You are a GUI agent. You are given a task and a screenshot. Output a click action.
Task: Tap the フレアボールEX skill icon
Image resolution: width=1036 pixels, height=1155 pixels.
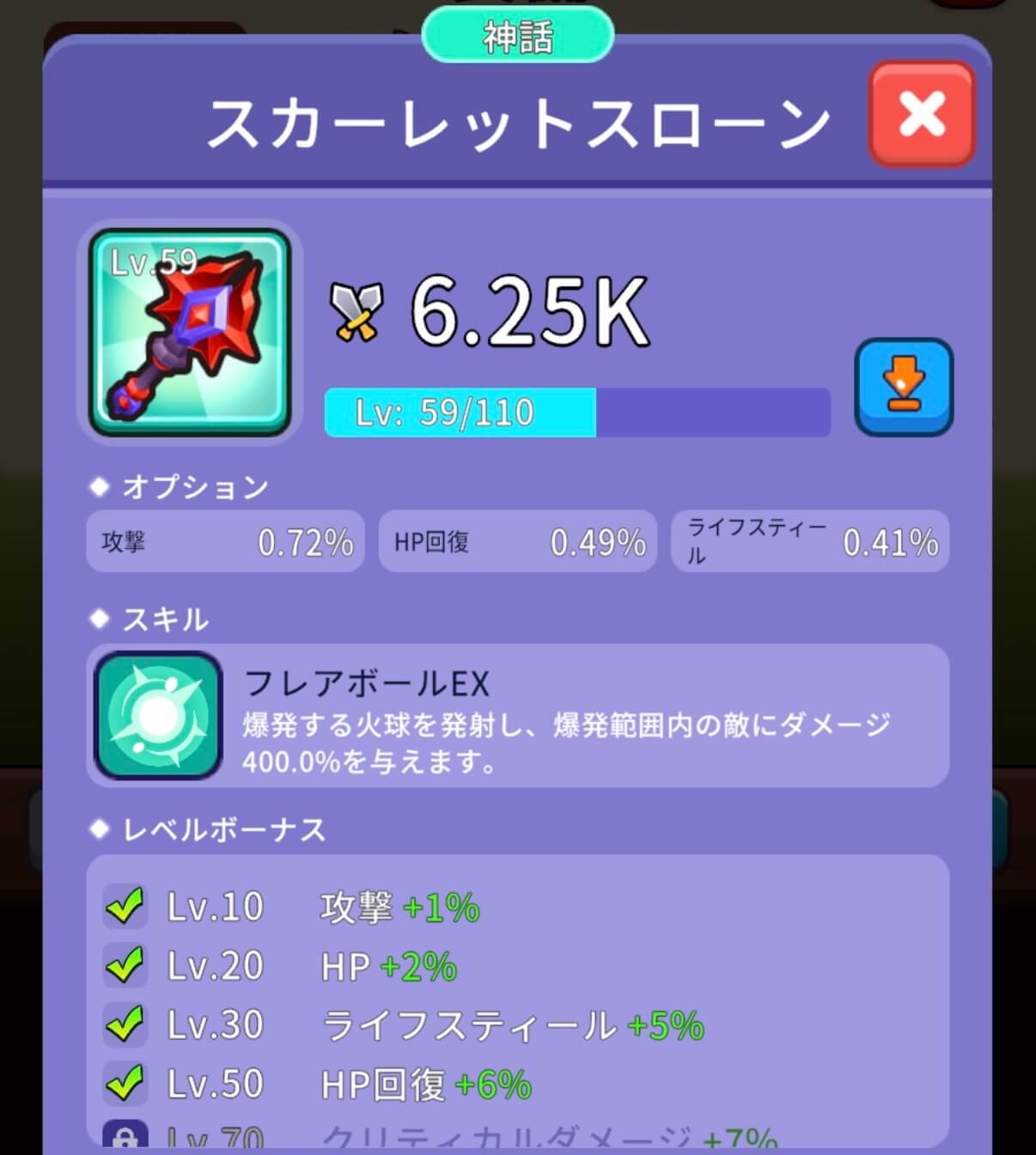pos(158,715)
